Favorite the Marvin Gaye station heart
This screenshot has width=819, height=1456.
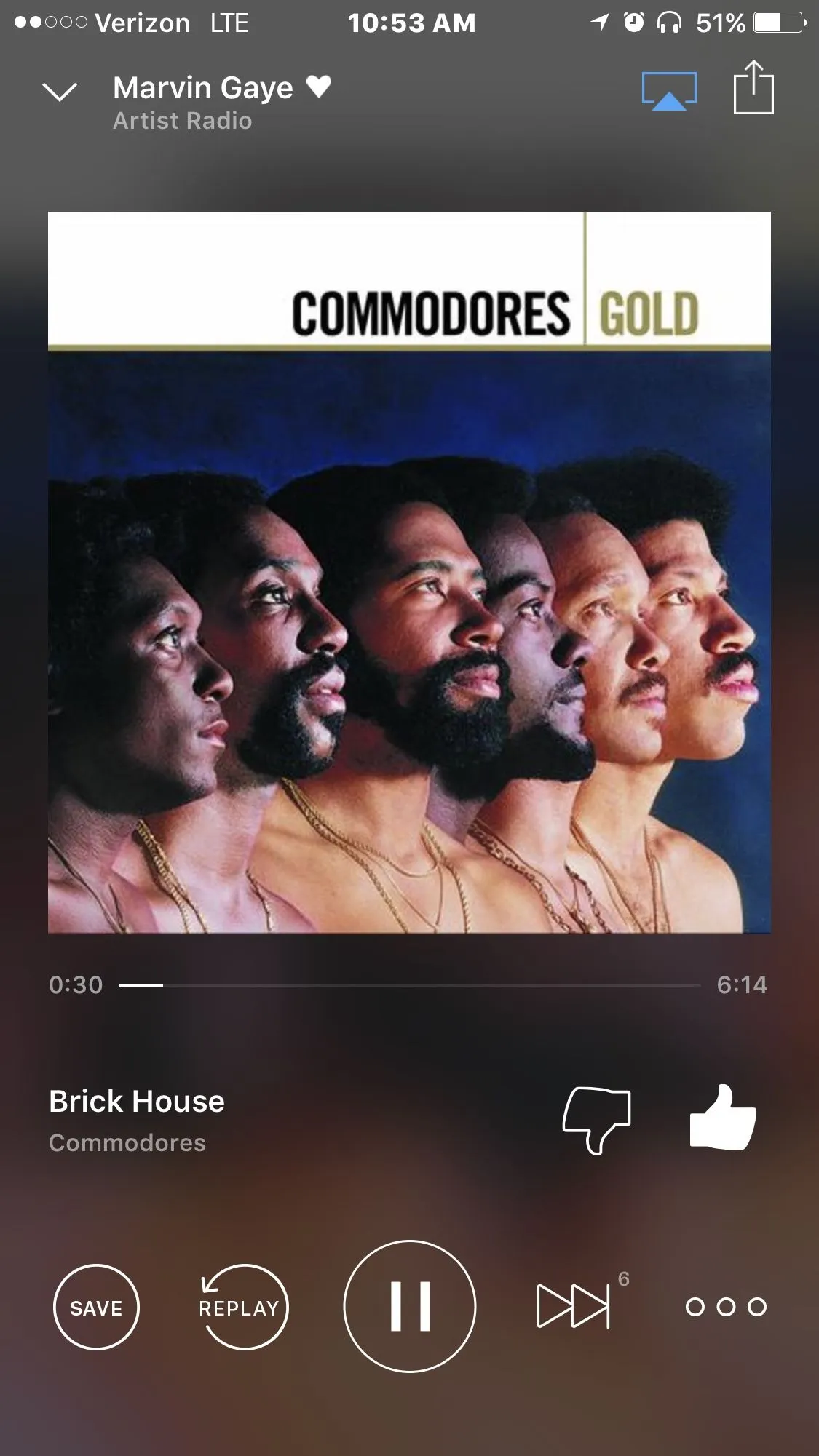319,87
